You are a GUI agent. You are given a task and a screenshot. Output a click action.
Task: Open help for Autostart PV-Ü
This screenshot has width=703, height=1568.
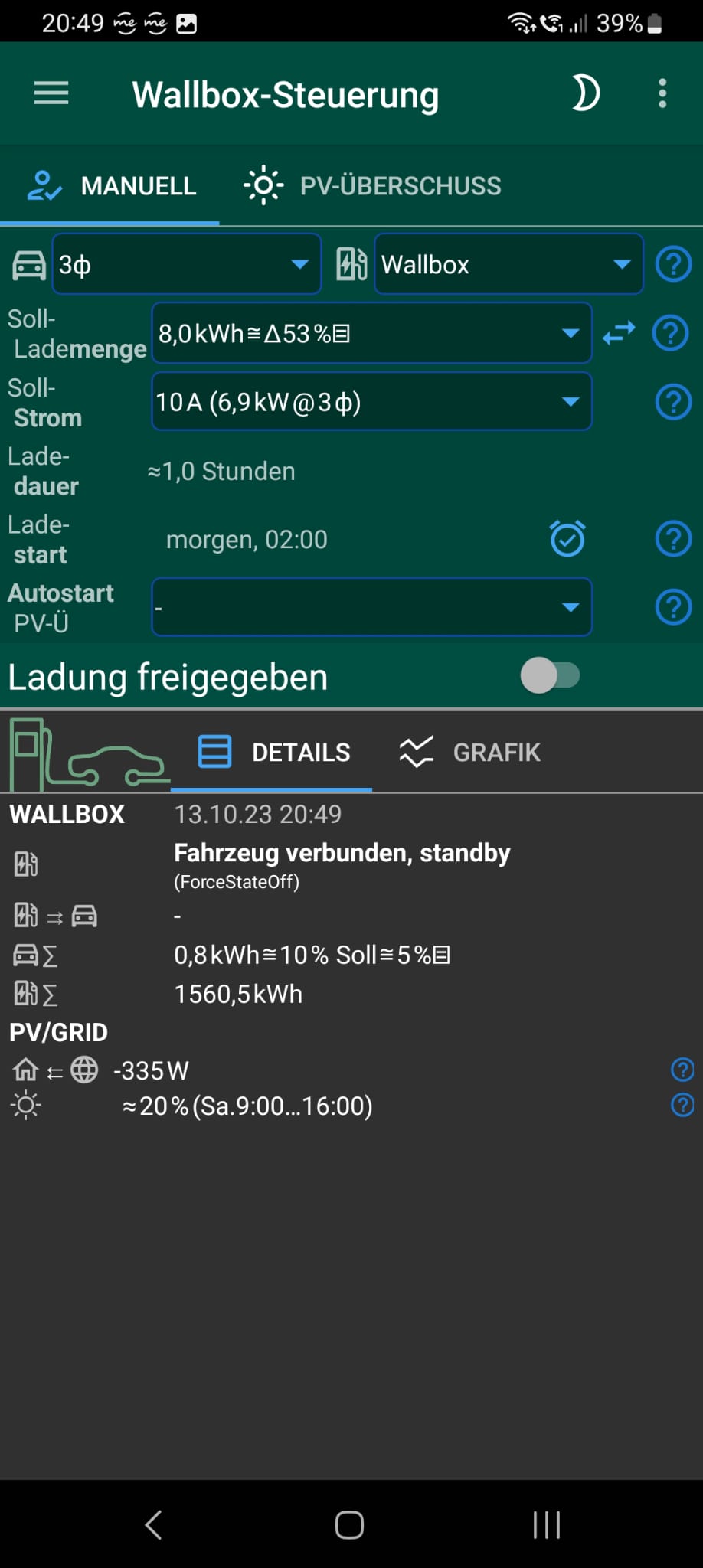[673, 607]
